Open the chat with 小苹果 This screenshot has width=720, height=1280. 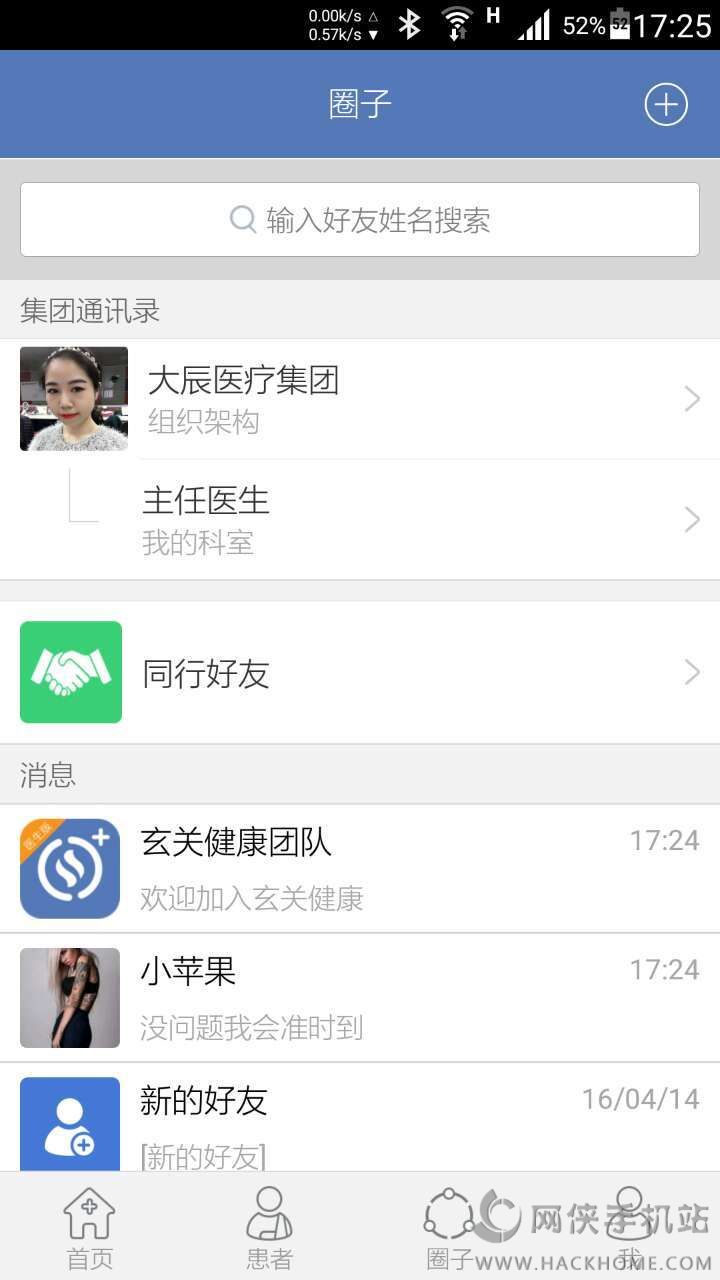pos(360,997)
